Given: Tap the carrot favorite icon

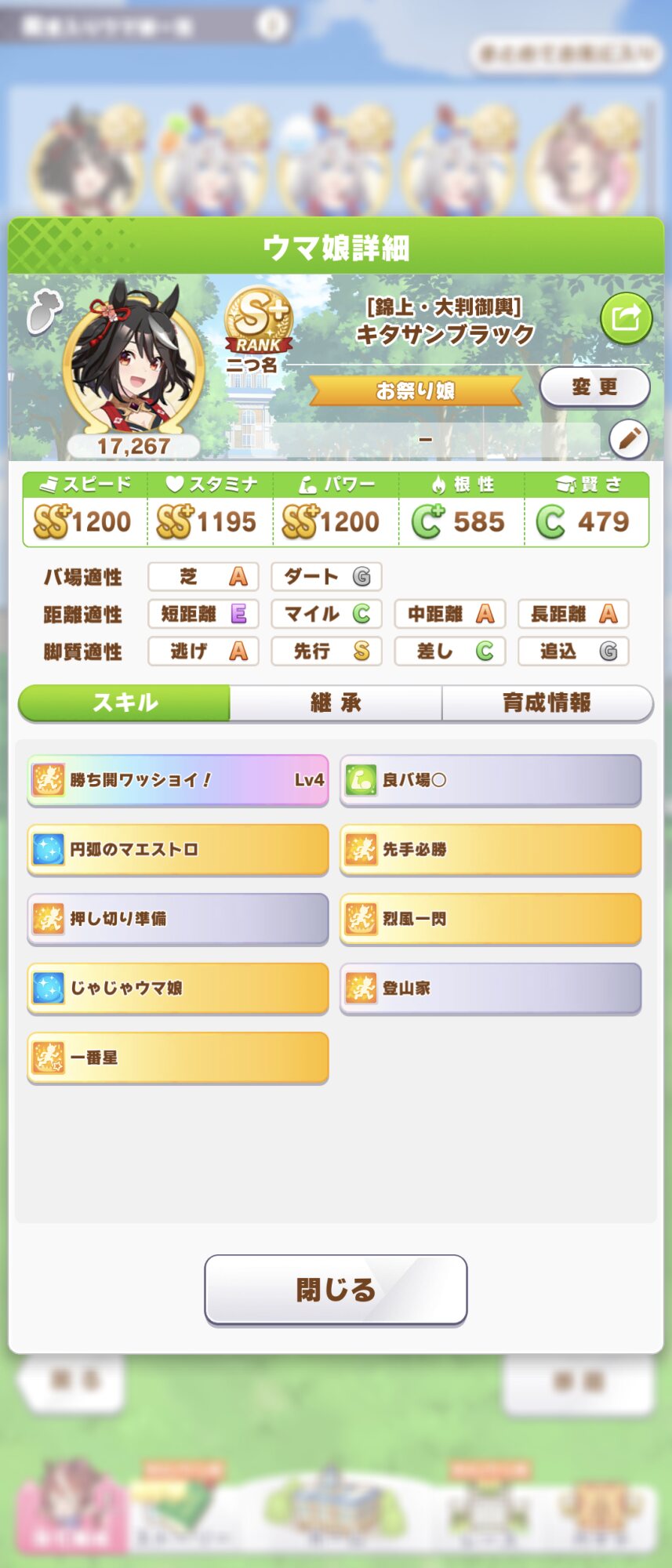Looking at the screenshot, I should coord(44,311).
